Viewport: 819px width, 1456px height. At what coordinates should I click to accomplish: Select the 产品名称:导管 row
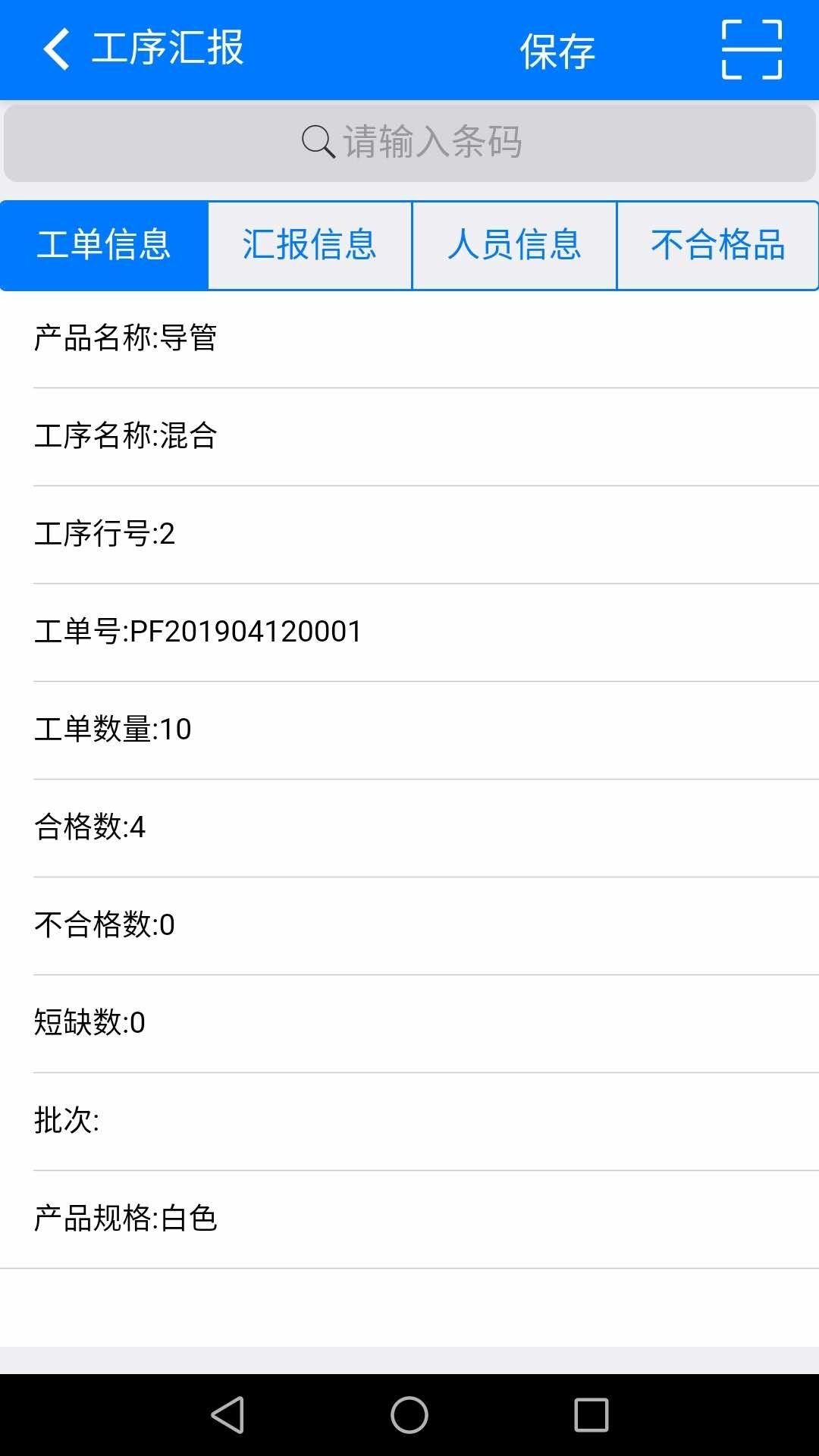click(409, 339)
